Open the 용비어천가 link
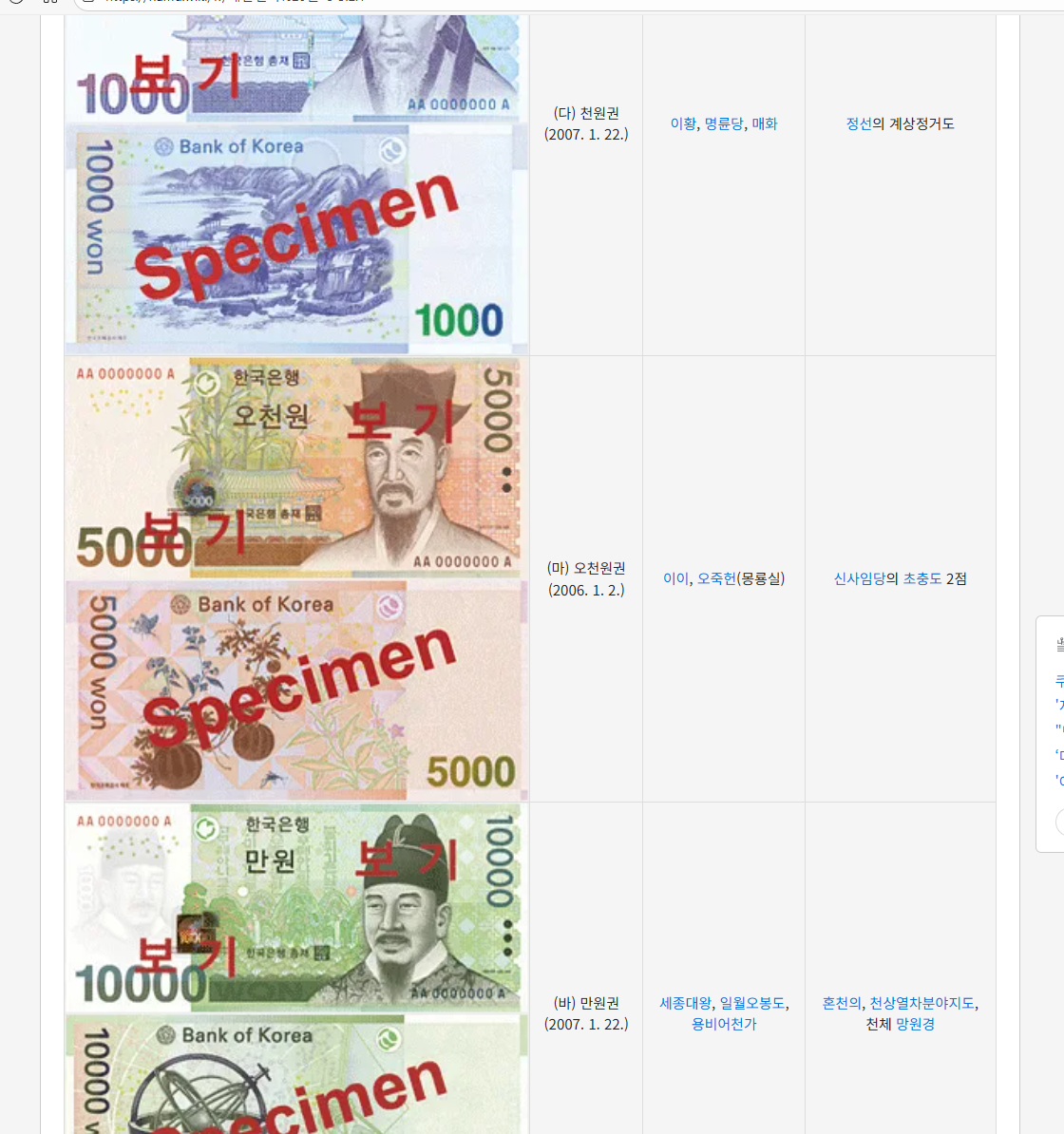 [724, 1024]
